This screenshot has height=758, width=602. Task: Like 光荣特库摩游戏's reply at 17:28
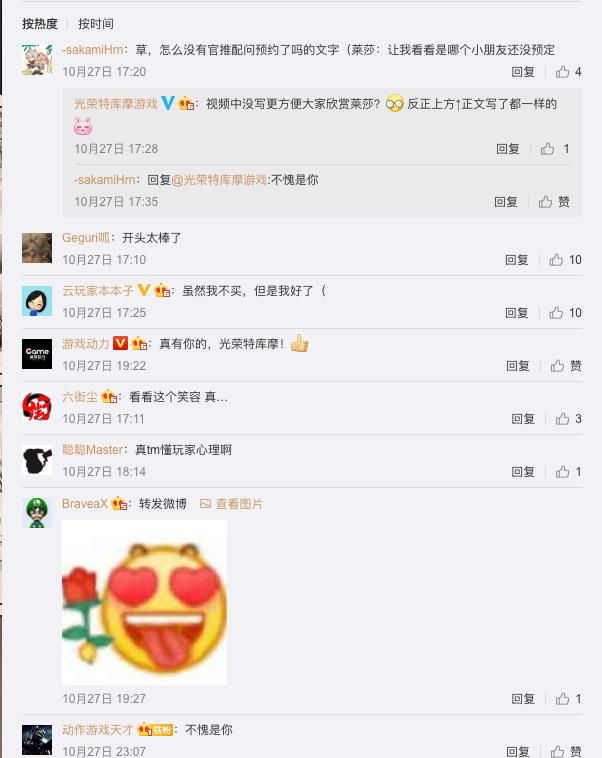tap(554, 149)
